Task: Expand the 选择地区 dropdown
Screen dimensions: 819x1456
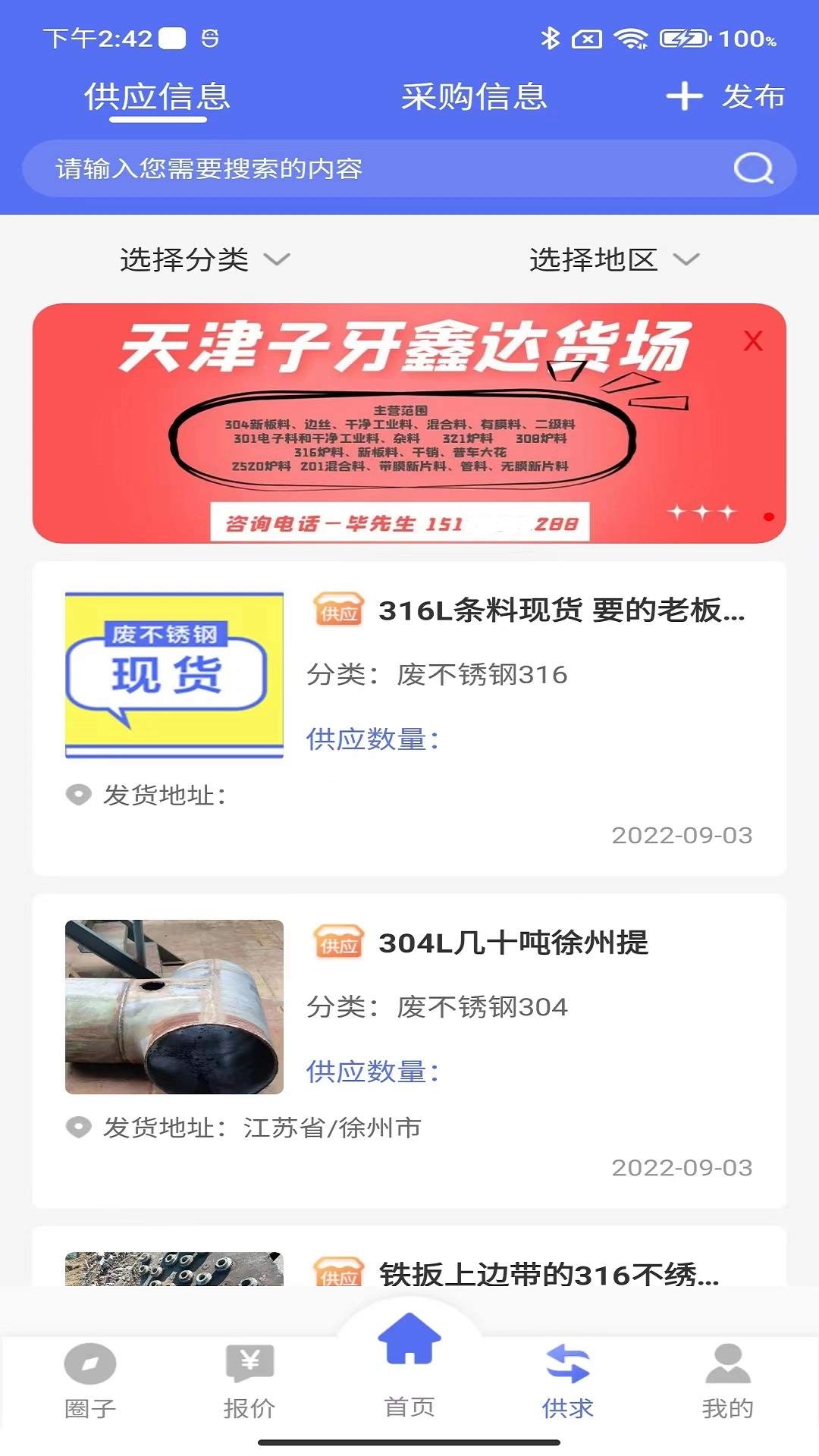Action: pos(613,259)
